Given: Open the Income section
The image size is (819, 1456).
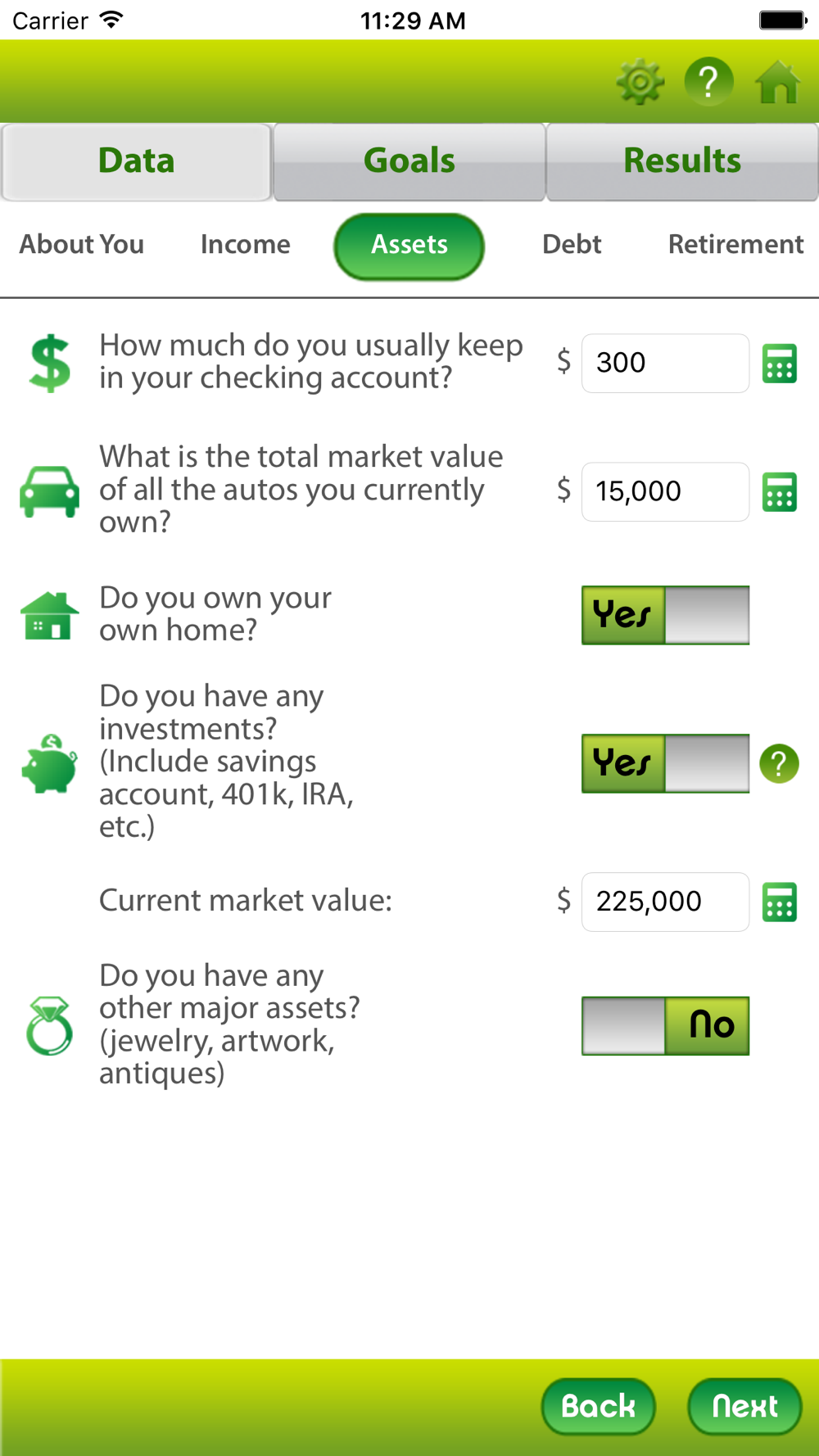Looking at the screenshot, I should pyautogui.click(x=246, y=244).
